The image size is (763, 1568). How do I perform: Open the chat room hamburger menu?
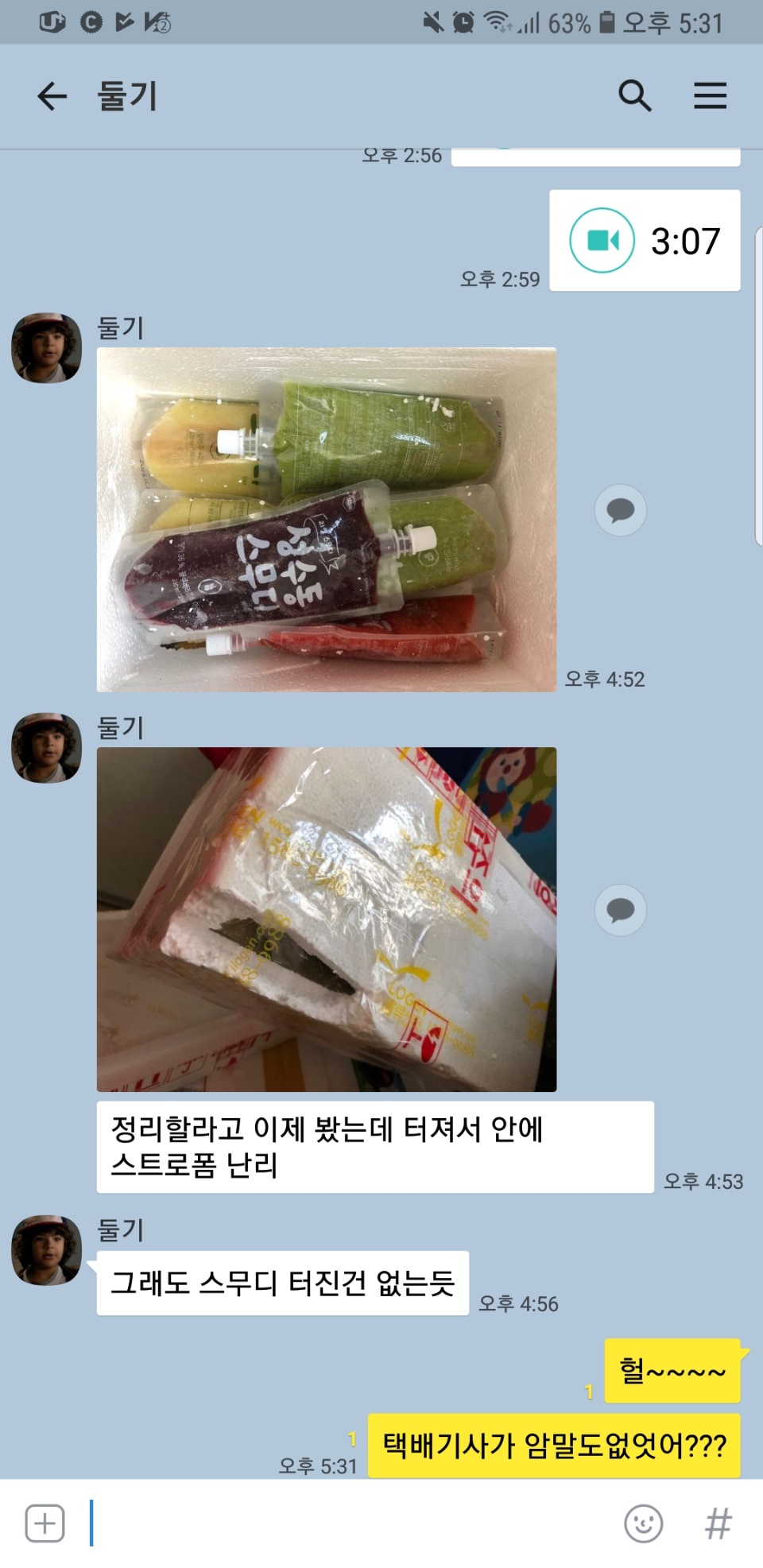tap(710, 96)
